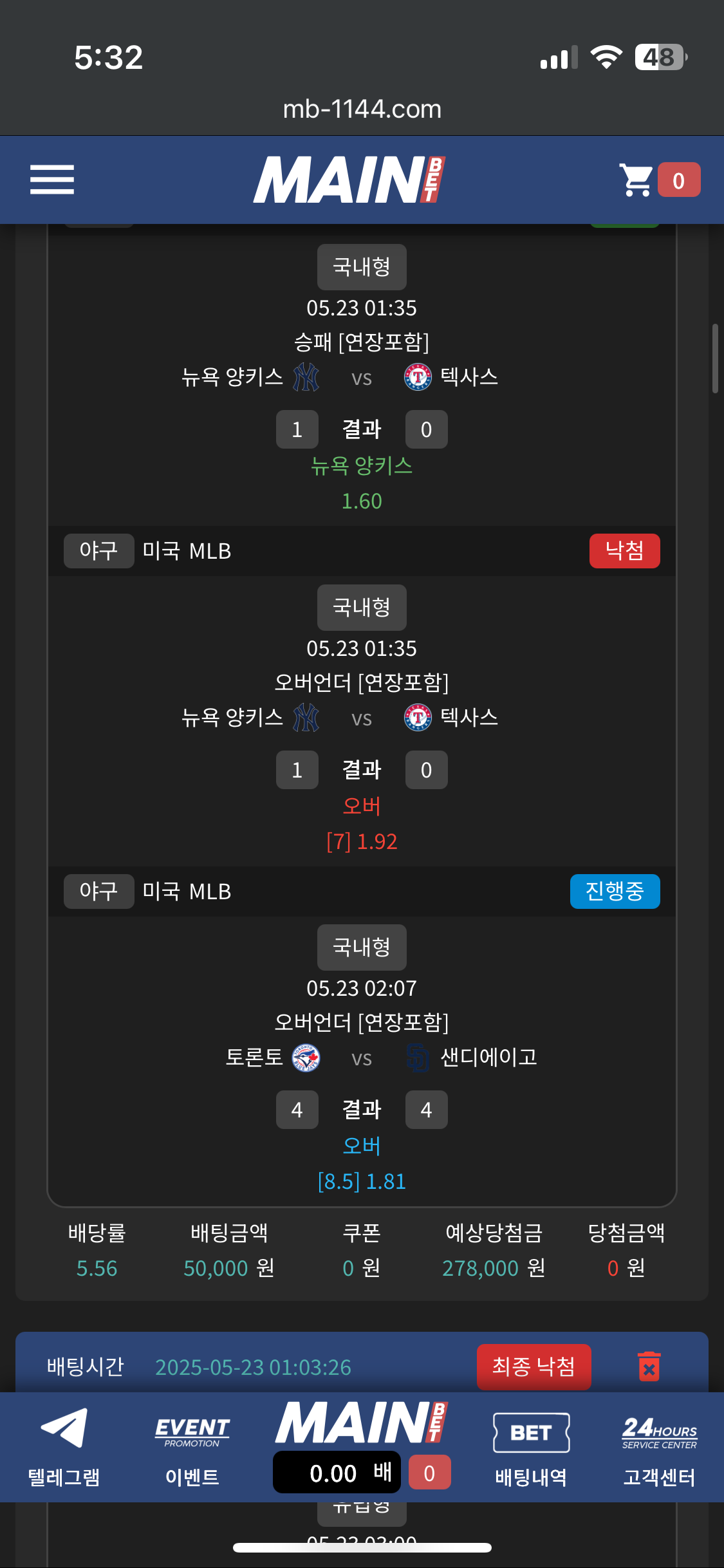Delete the bet placed at 01:03:26

(x=649, y=1366)
